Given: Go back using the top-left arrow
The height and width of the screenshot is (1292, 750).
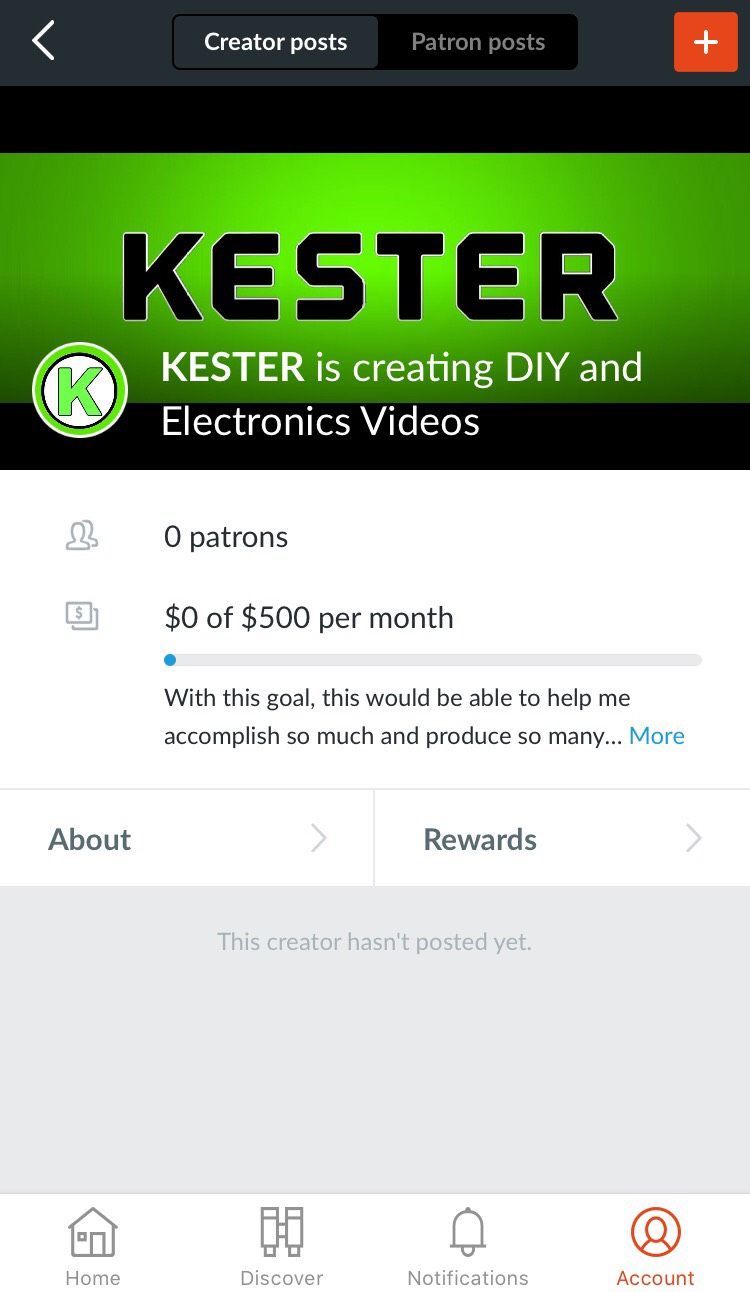Looking at the screenshot, I should pos(43,42).
